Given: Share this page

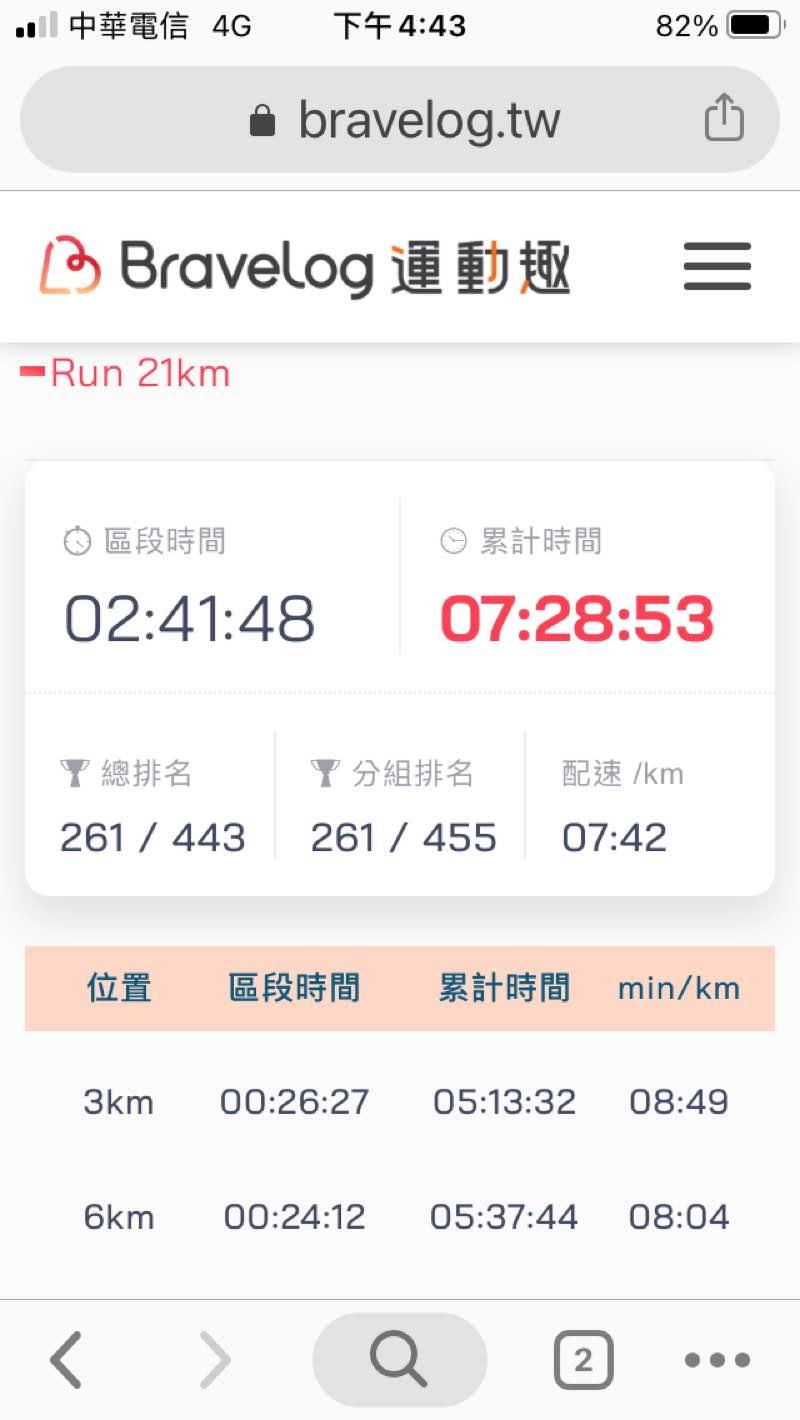Looking at the screenshot, I should tap(724, 120).
